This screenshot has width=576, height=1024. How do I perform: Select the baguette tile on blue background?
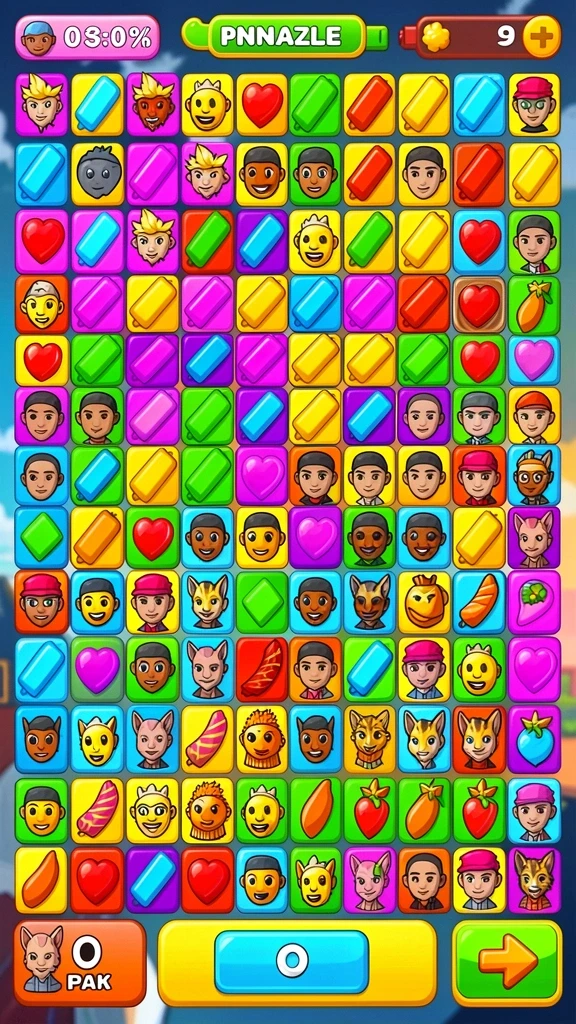[x=479, y=601]
